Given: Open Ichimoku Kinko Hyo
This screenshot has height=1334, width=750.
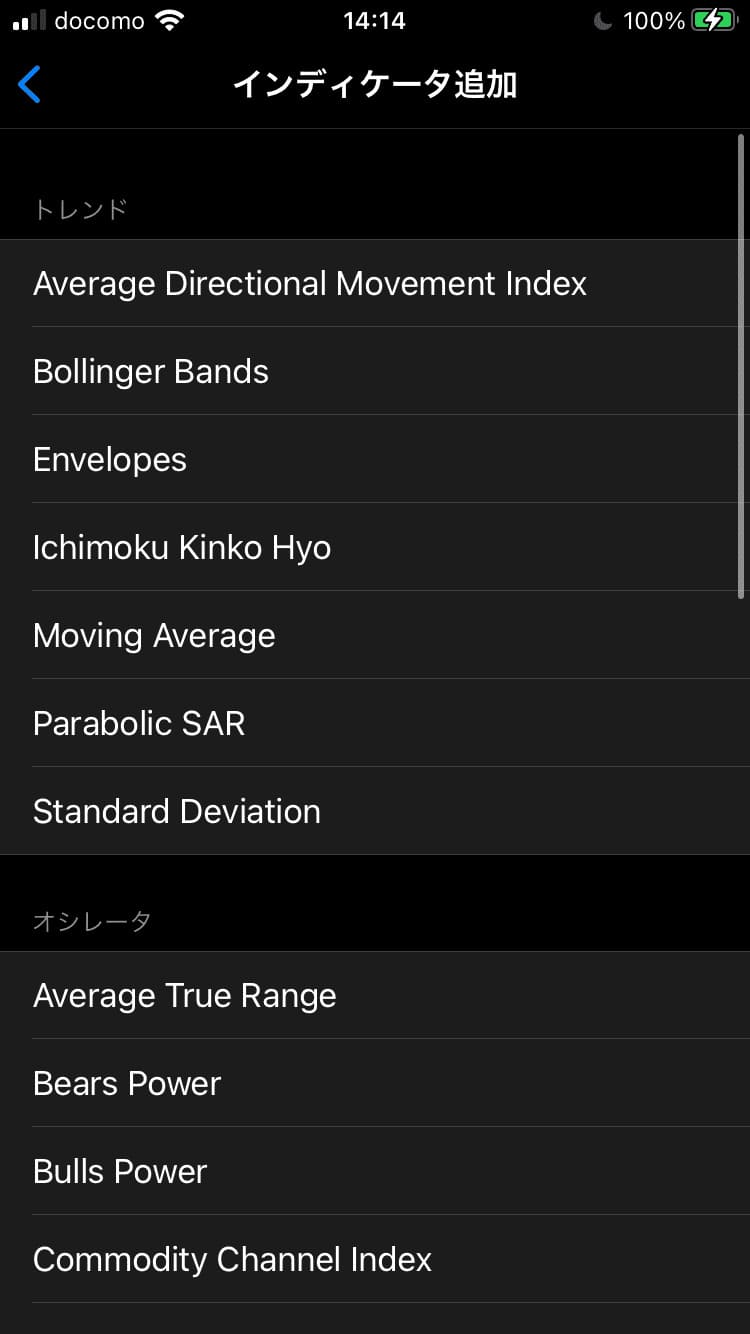Looking at the screenshot, I should coord(375,547).
